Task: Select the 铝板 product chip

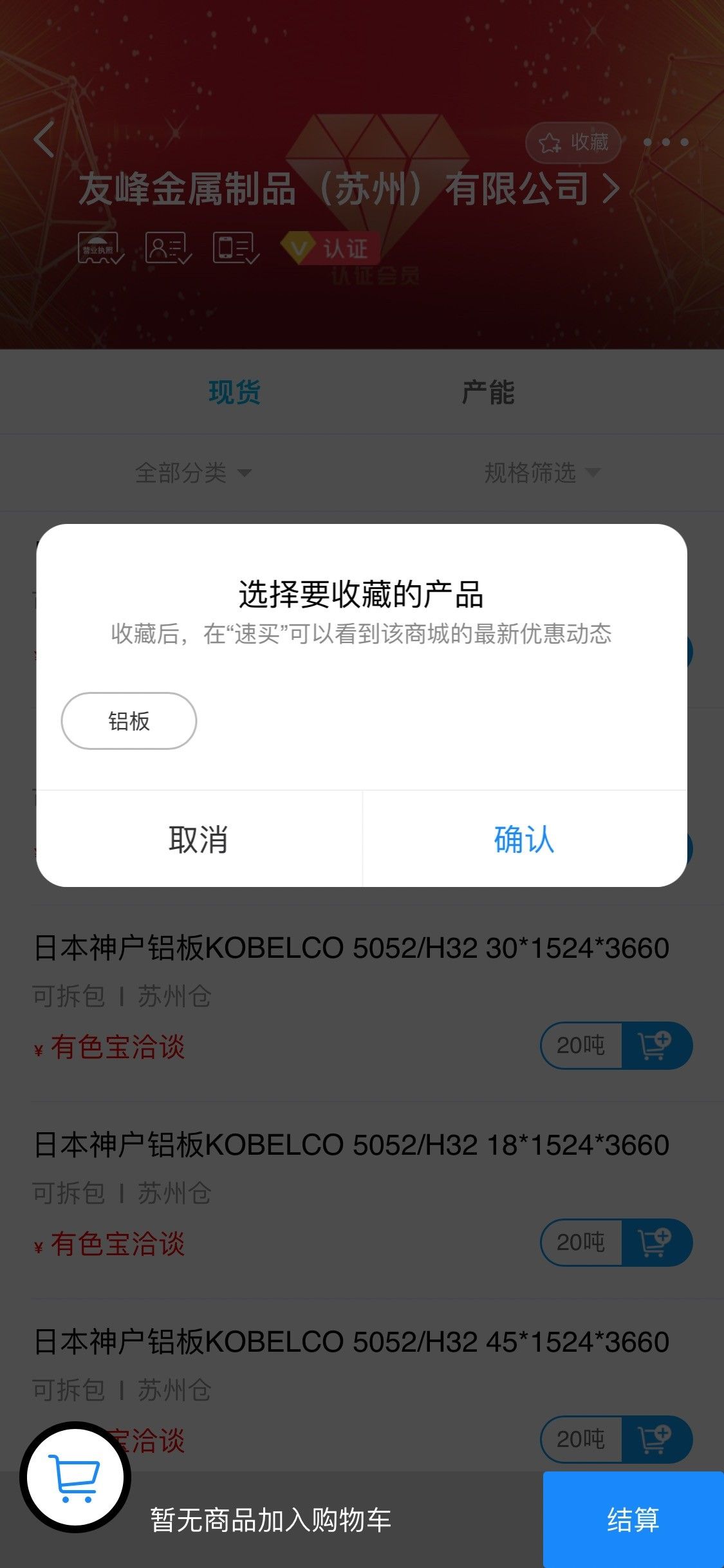Action: [129, 721]
